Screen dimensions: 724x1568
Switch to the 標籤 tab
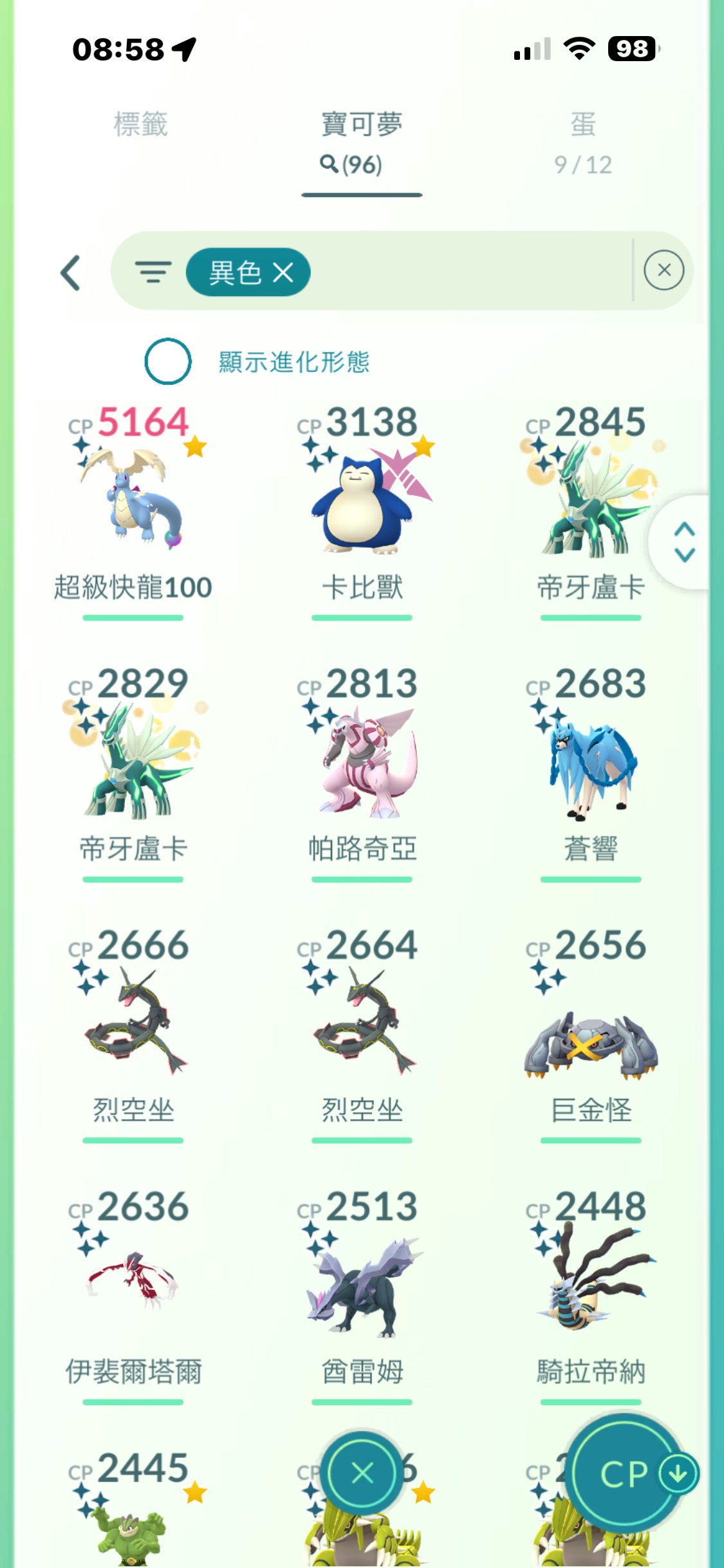140,124
